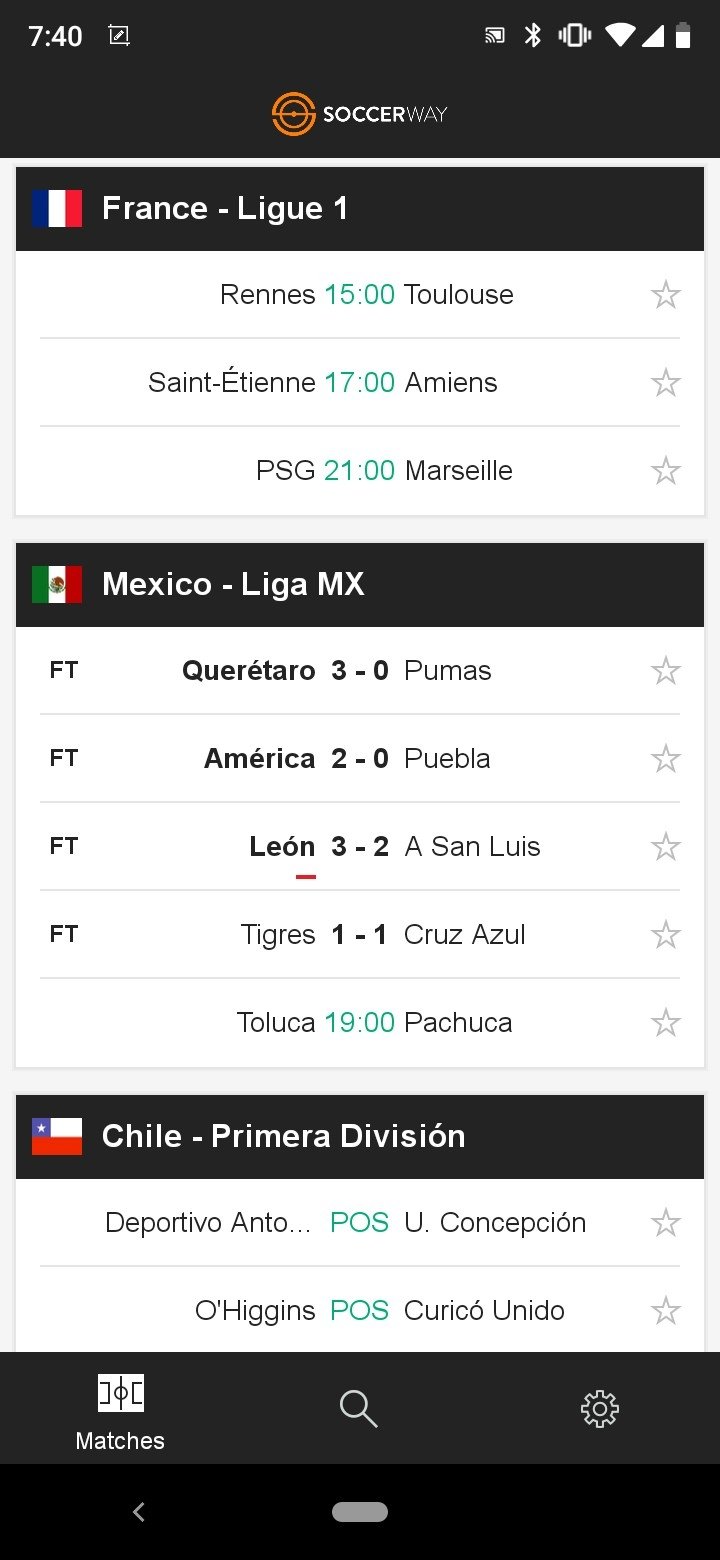Open France - Ligue 1 competition header
Screen dimensions: 720x1560
tap(360, 208)
